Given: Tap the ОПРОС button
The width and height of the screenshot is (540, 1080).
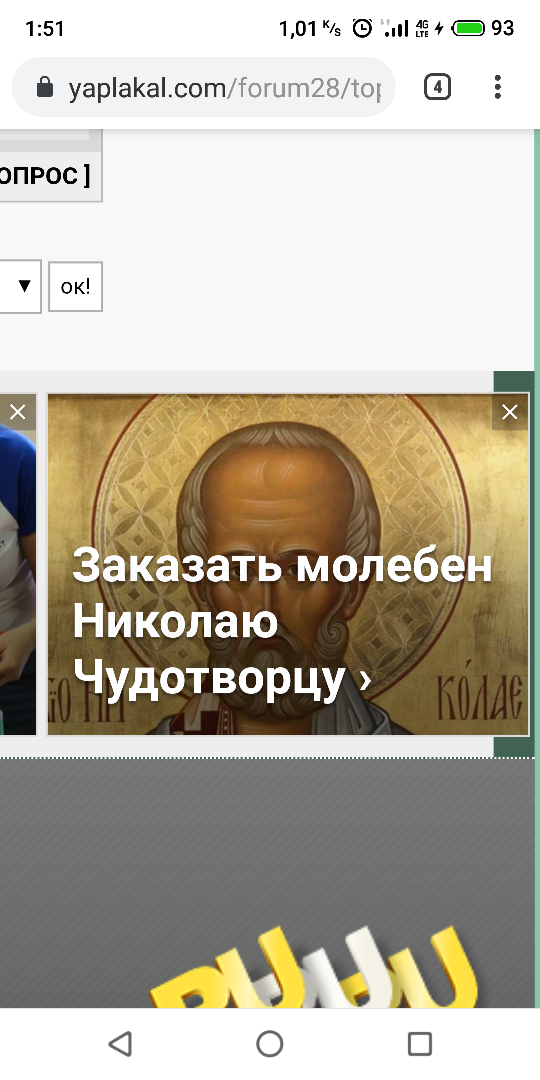Looking at the screenshot, I should click(50, 176).
